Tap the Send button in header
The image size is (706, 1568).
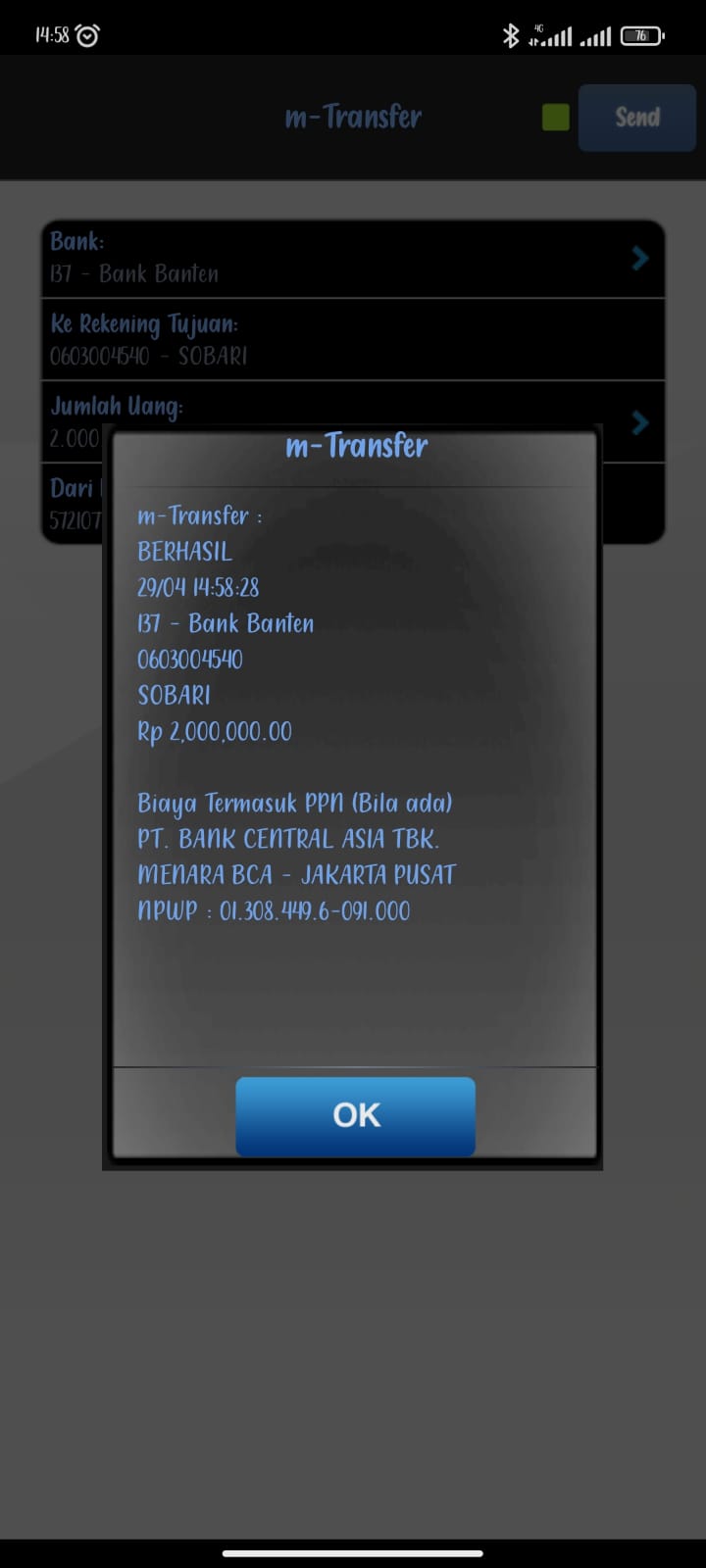[x=636, y=118]
